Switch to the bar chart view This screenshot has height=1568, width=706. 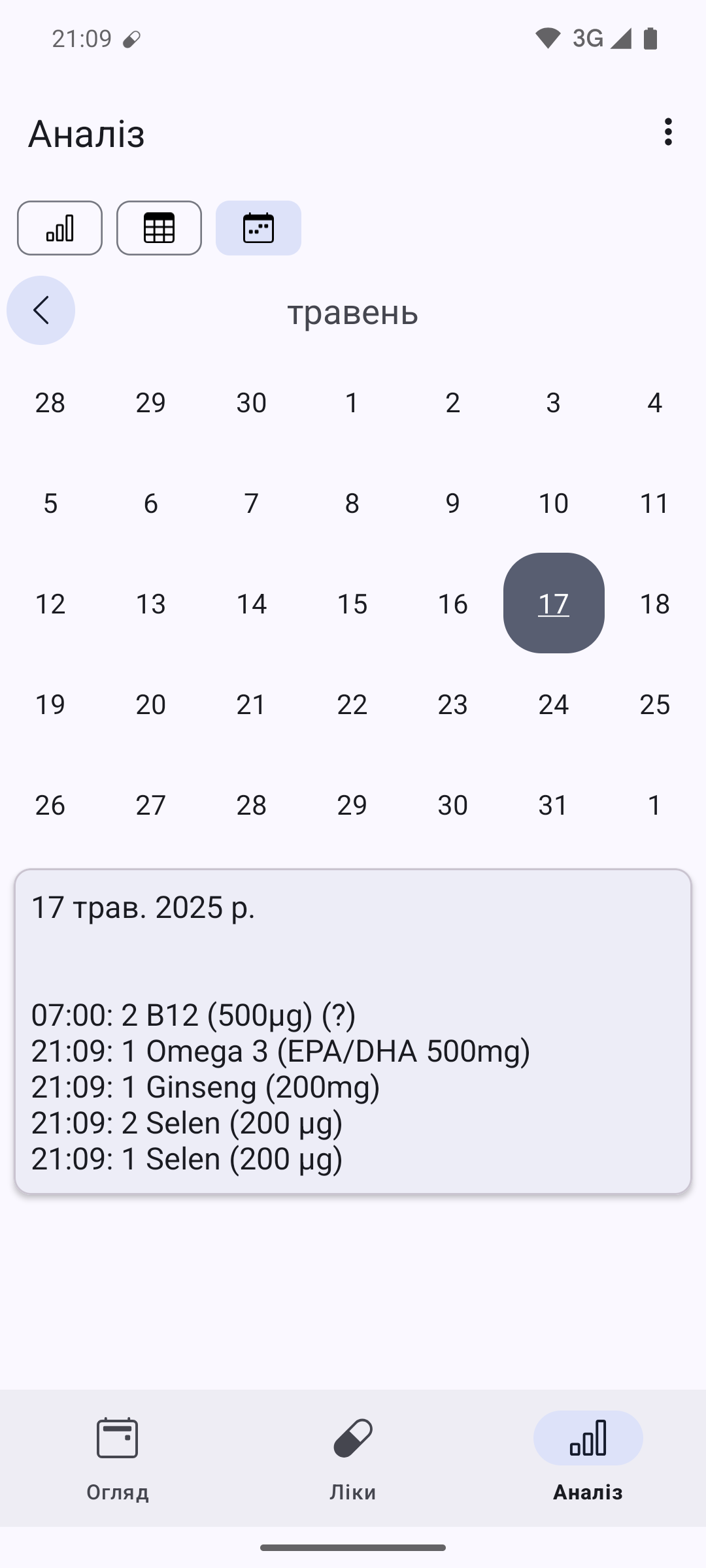pyautogui.click(x=59, y=228)
